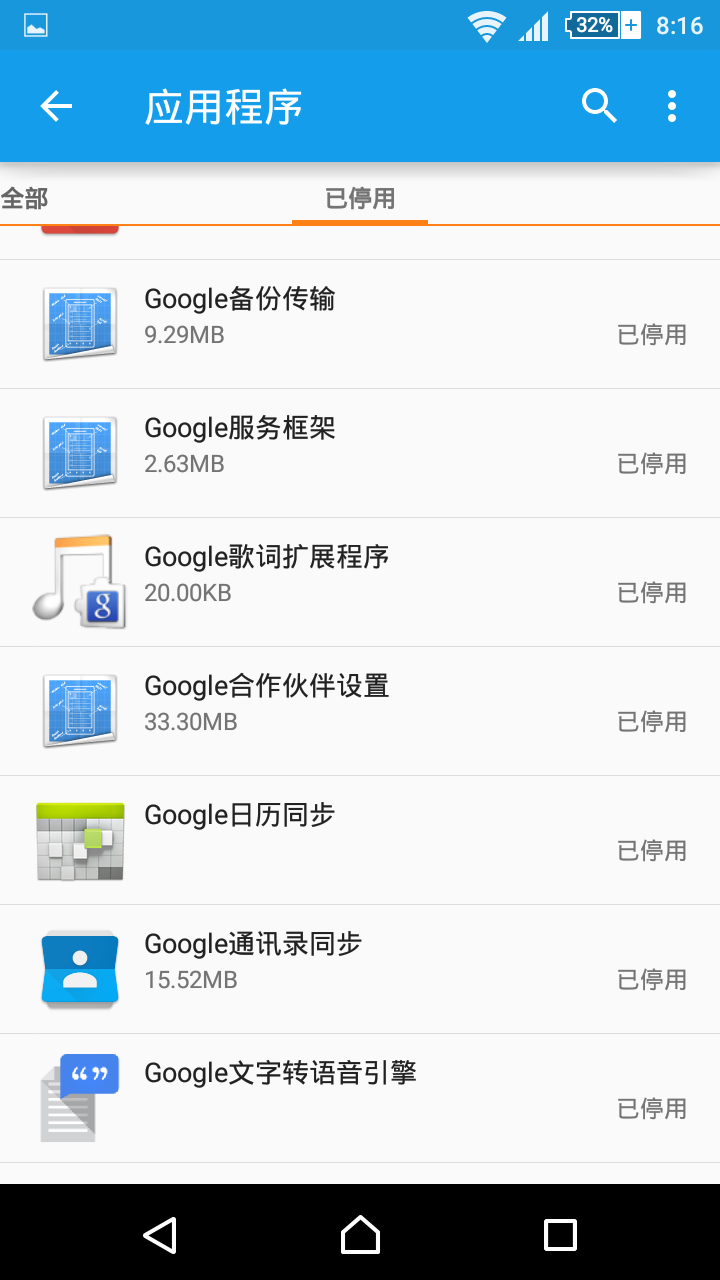Image resolution: width=720 pixels, height=1280 pixels.
Task: Open the search icon in 应用程序
Action: 599,106
